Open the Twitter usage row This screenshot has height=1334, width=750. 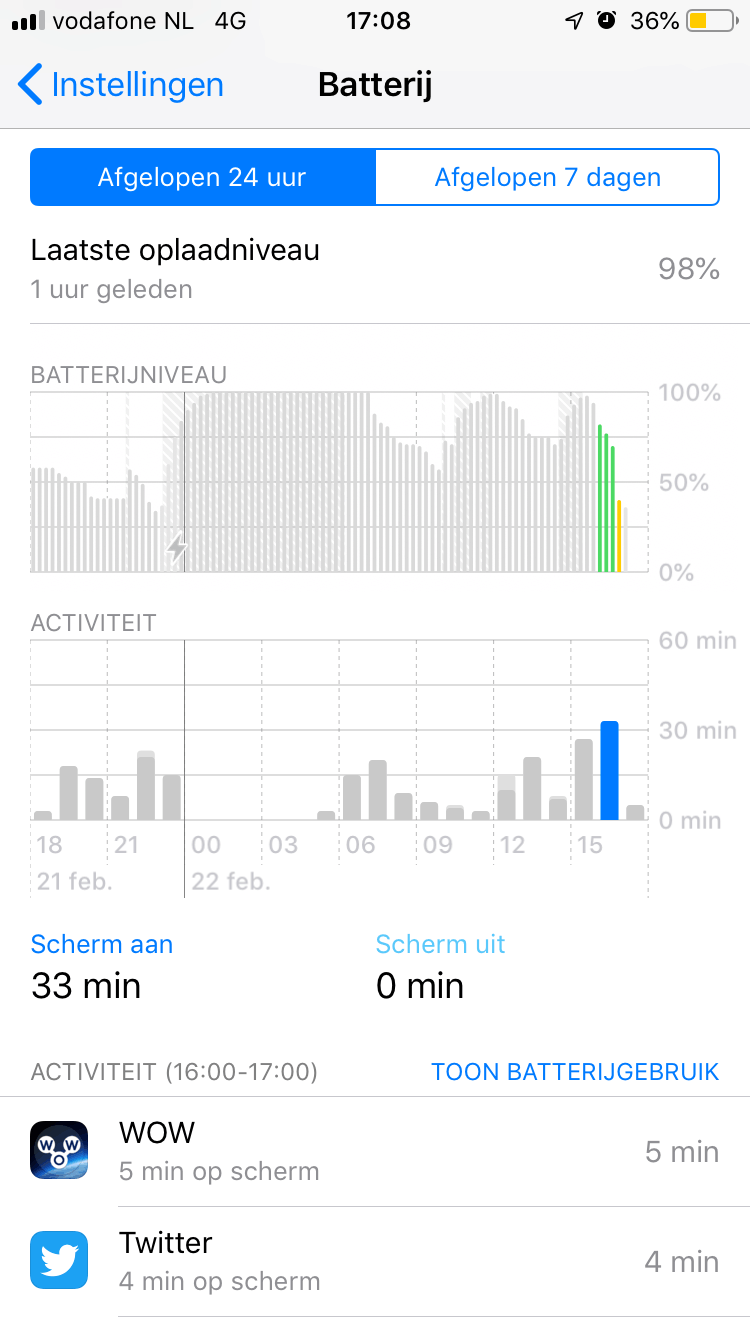click(375, 1262)
